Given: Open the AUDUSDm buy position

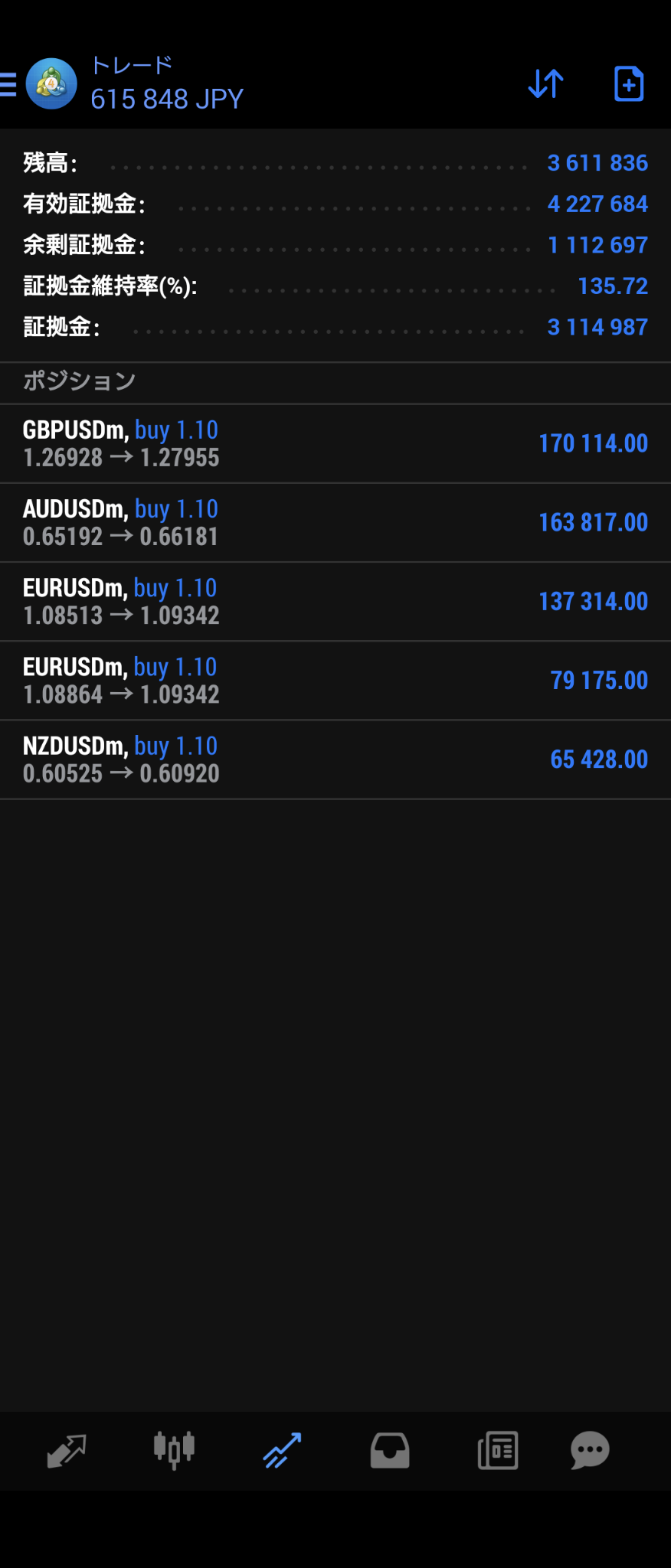Looking at the screenshot, I should [335, 523].
